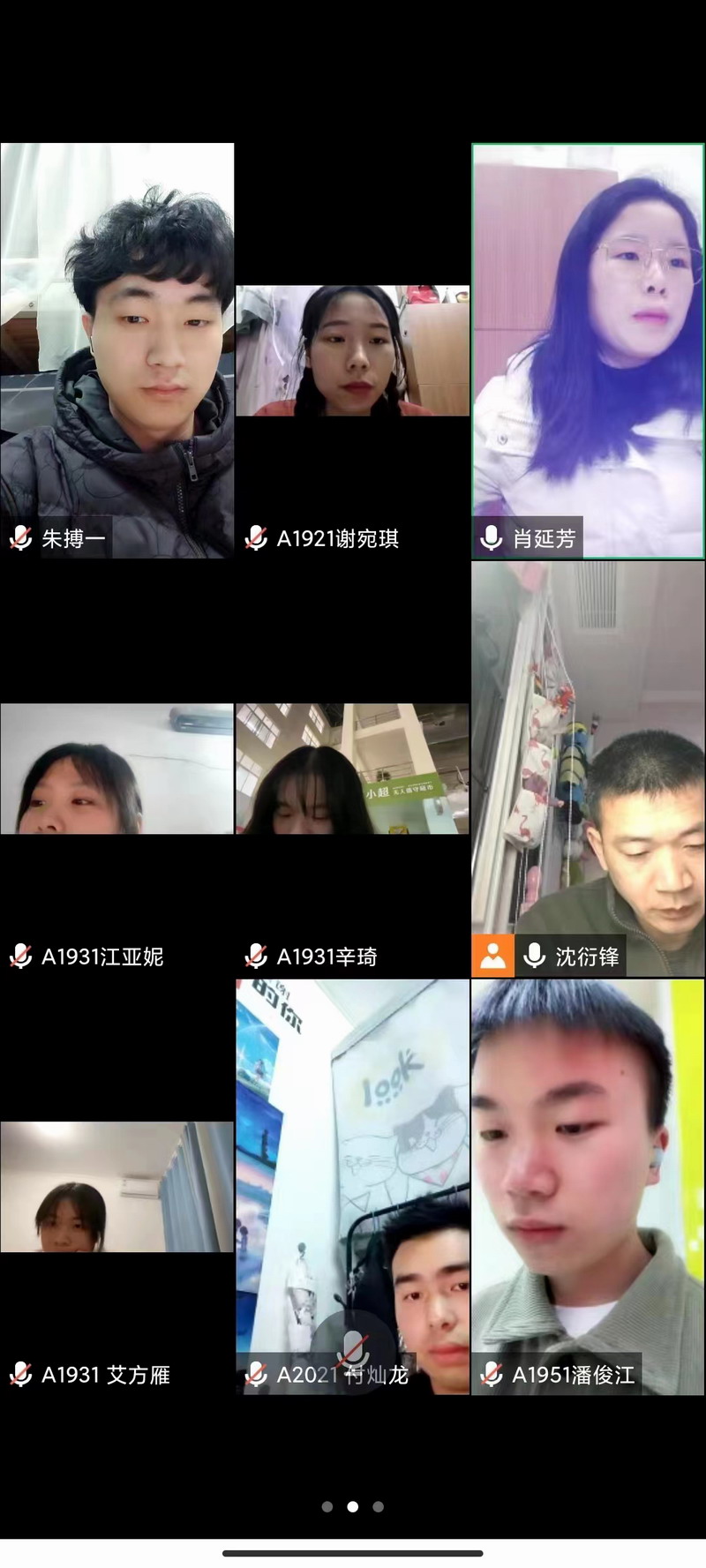Select the A1921谢宛琪 video tile
The height and width of the screenshot is (1568, 706).
(x=352, y=350)
